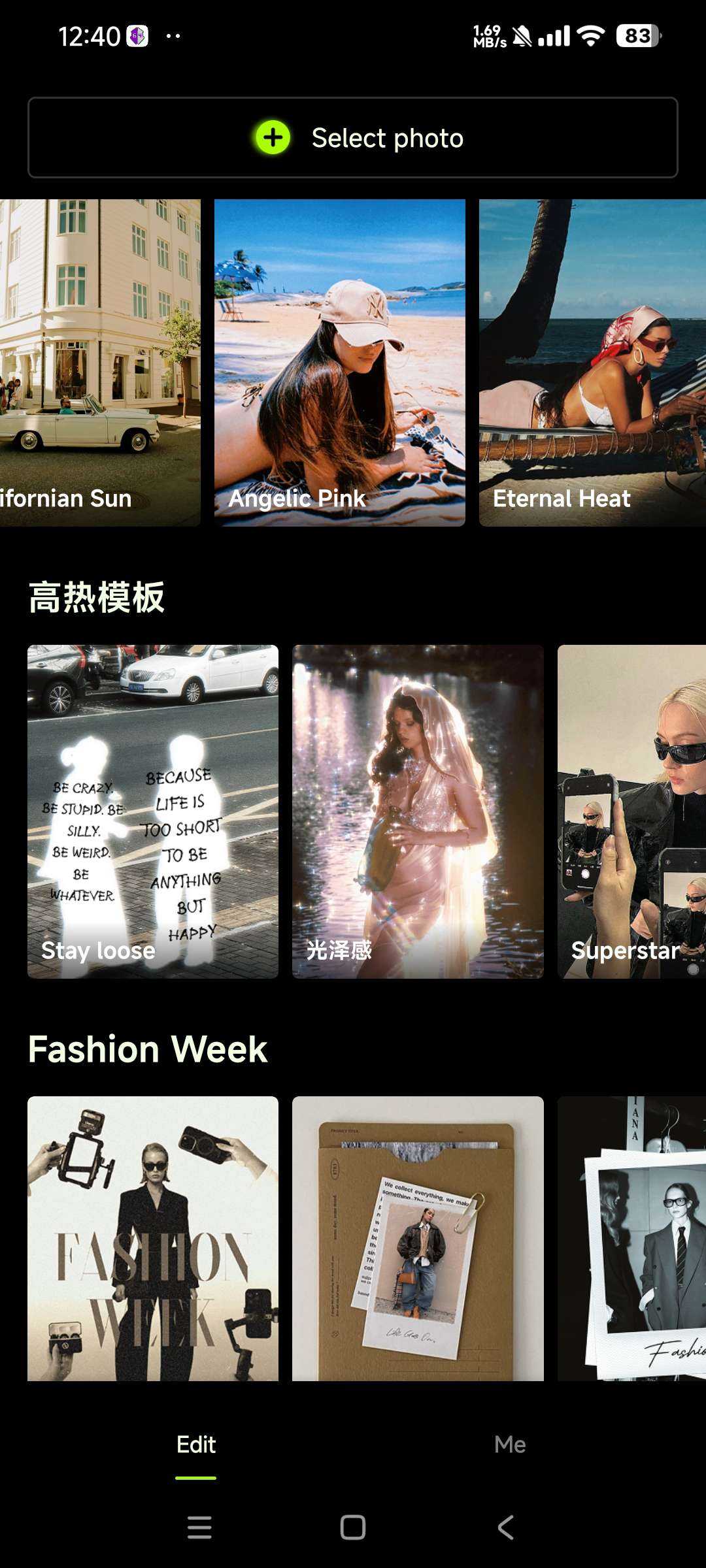This screenshot has width=706, height=1568.
Task: Go back using the system back button
Action: point(506,1527)
